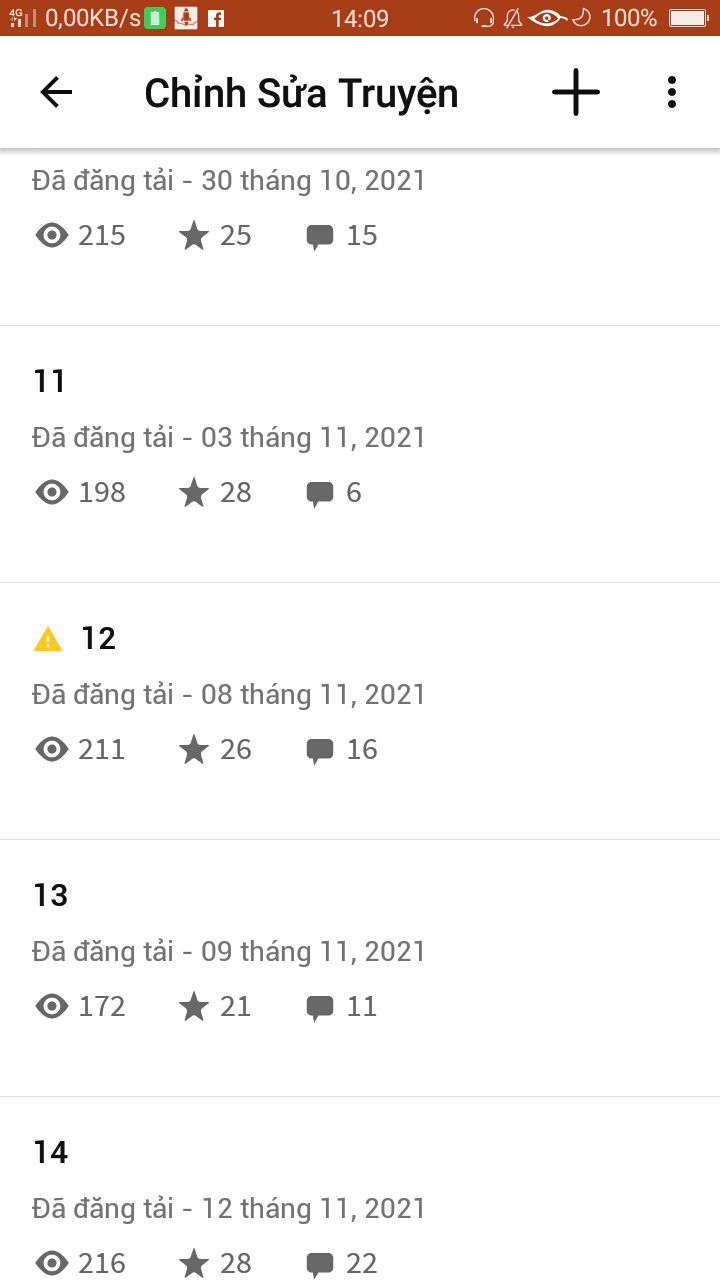Add a new chapter with plus icon

[x=576, y=93]
